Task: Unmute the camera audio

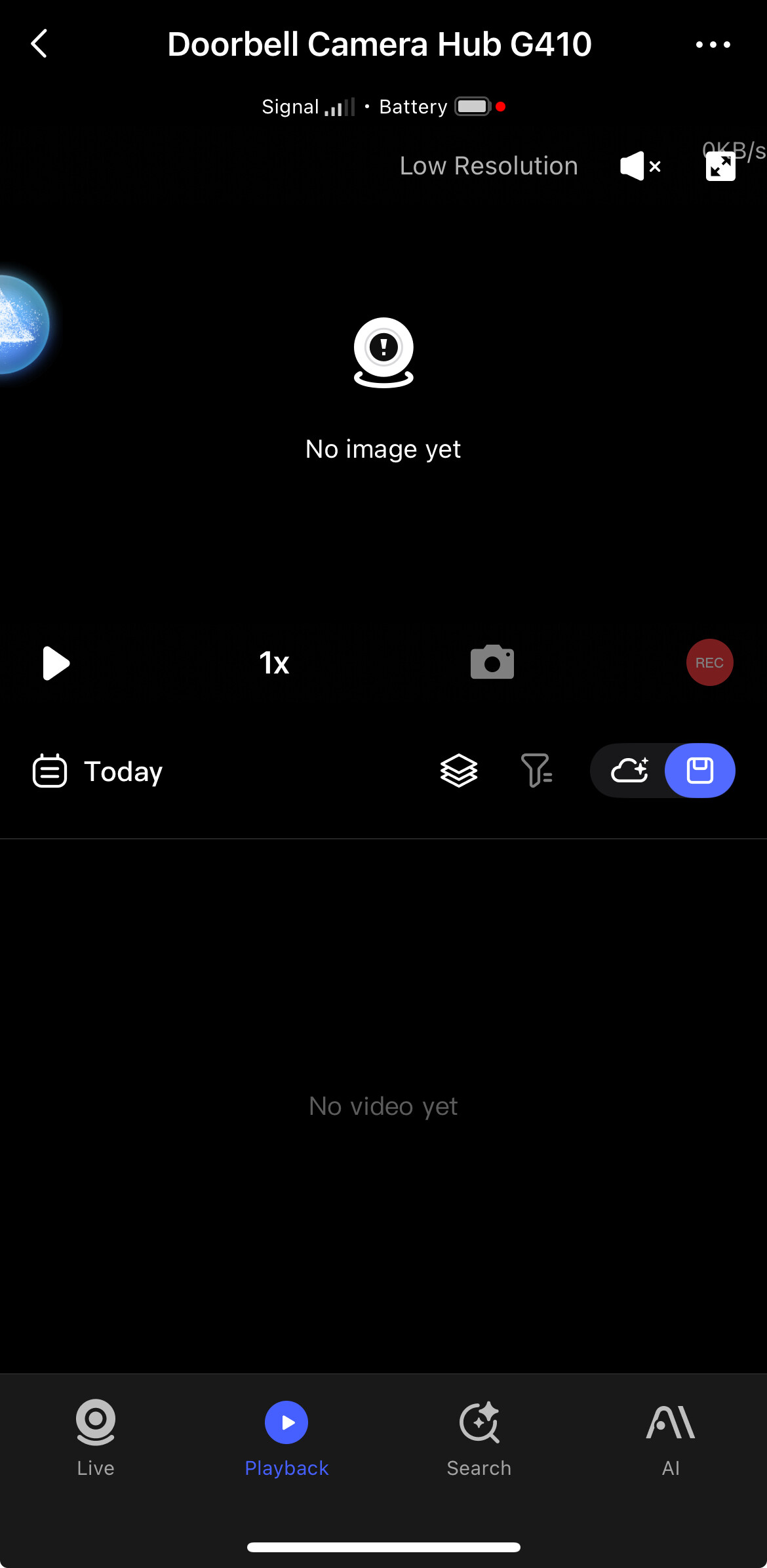Action: point(640,166)
